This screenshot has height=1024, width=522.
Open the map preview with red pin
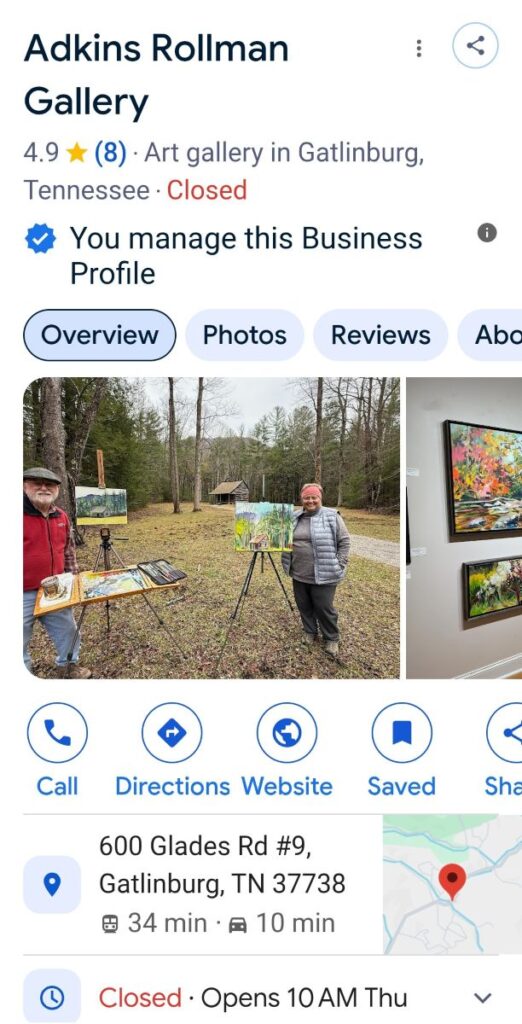(452, 884)
